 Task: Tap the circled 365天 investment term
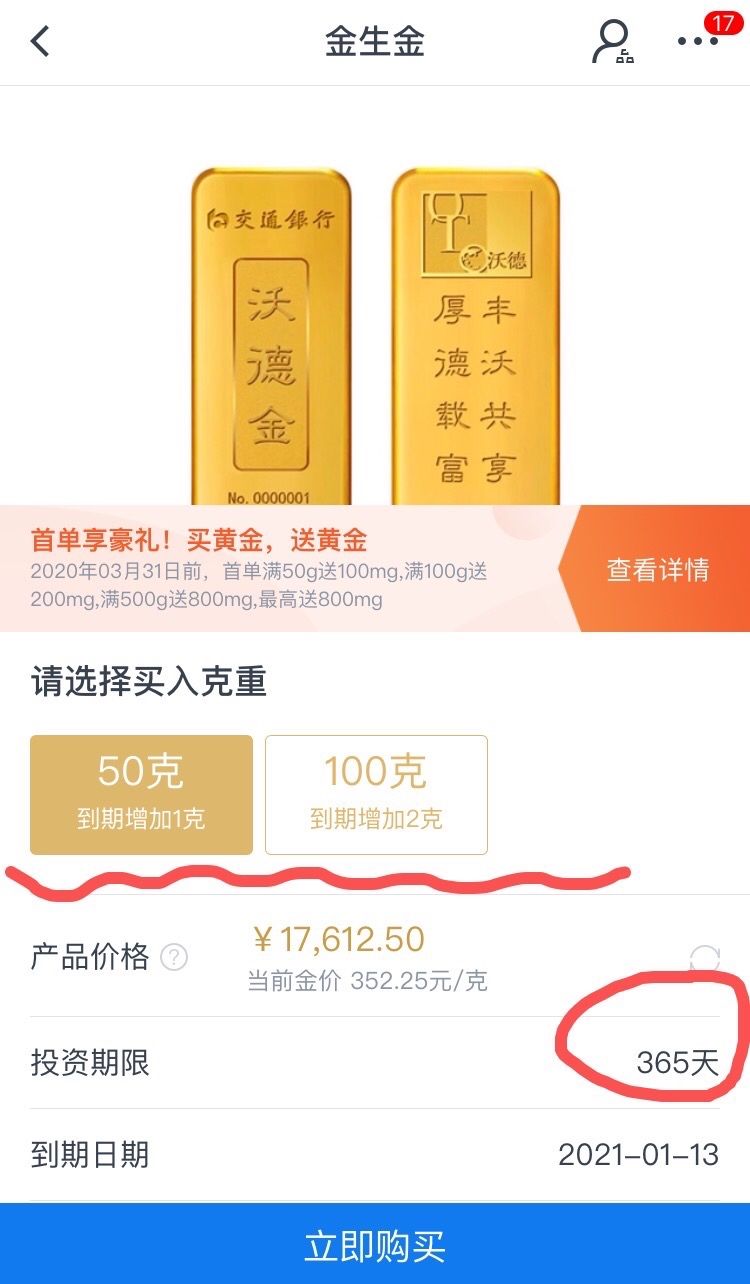tap(680, 1063)
